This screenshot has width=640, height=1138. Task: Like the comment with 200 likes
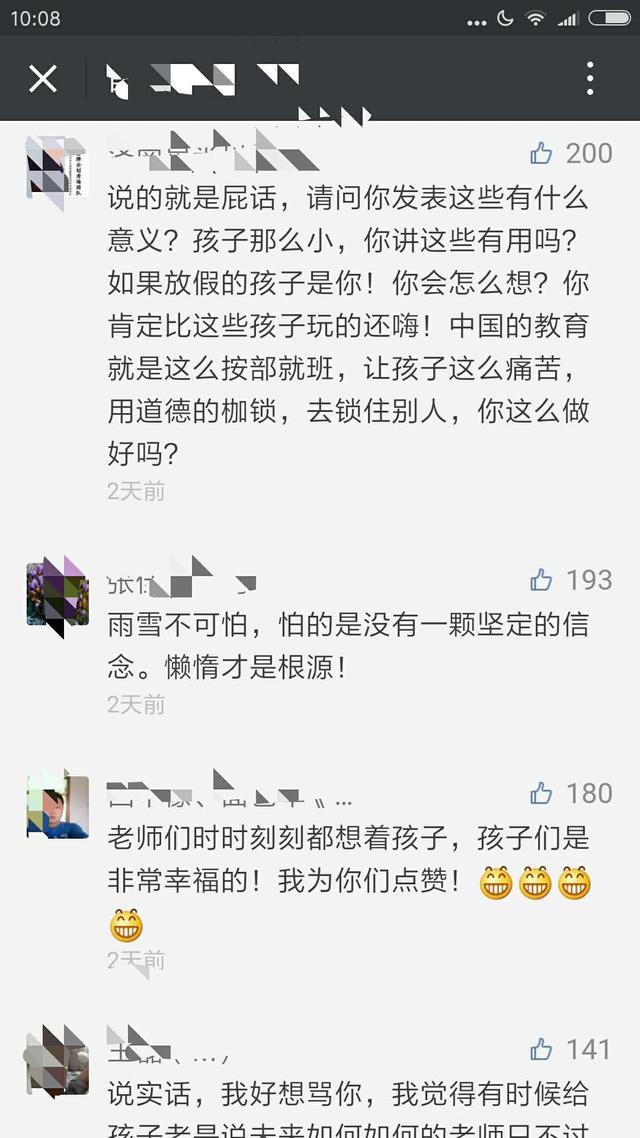click(541, 153)
